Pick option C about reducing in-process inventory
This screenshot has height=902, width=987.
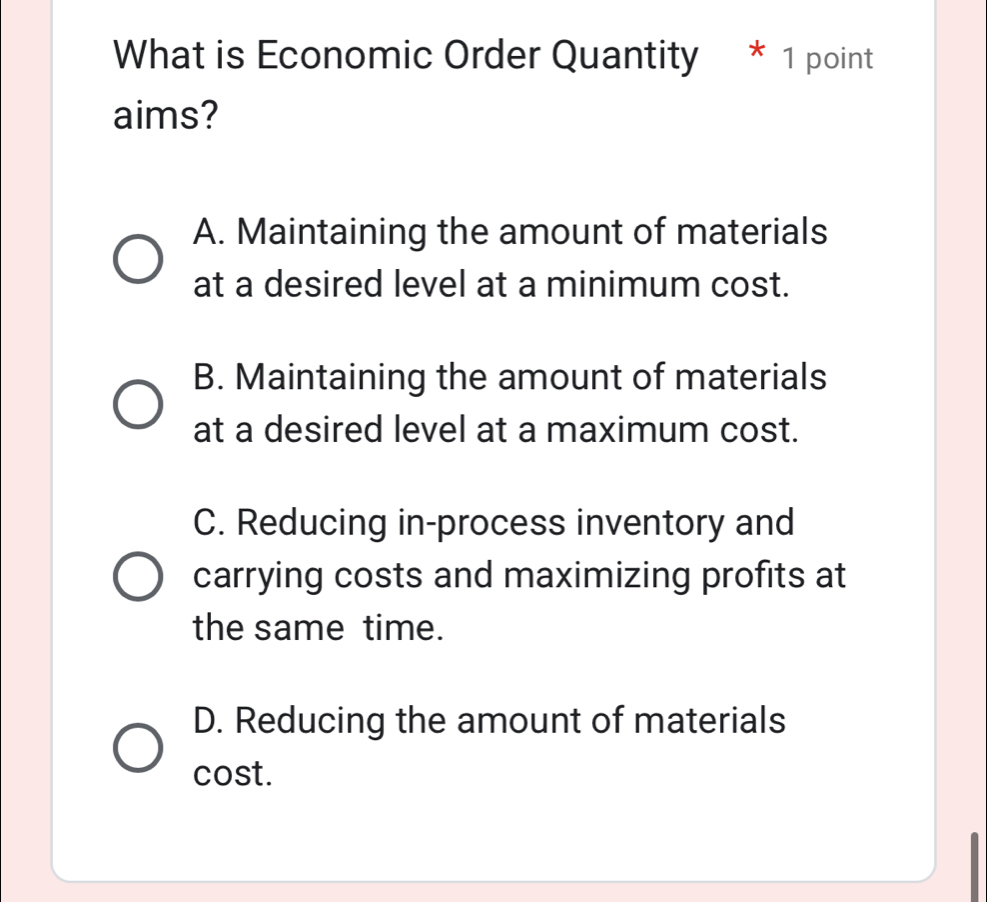138,577
